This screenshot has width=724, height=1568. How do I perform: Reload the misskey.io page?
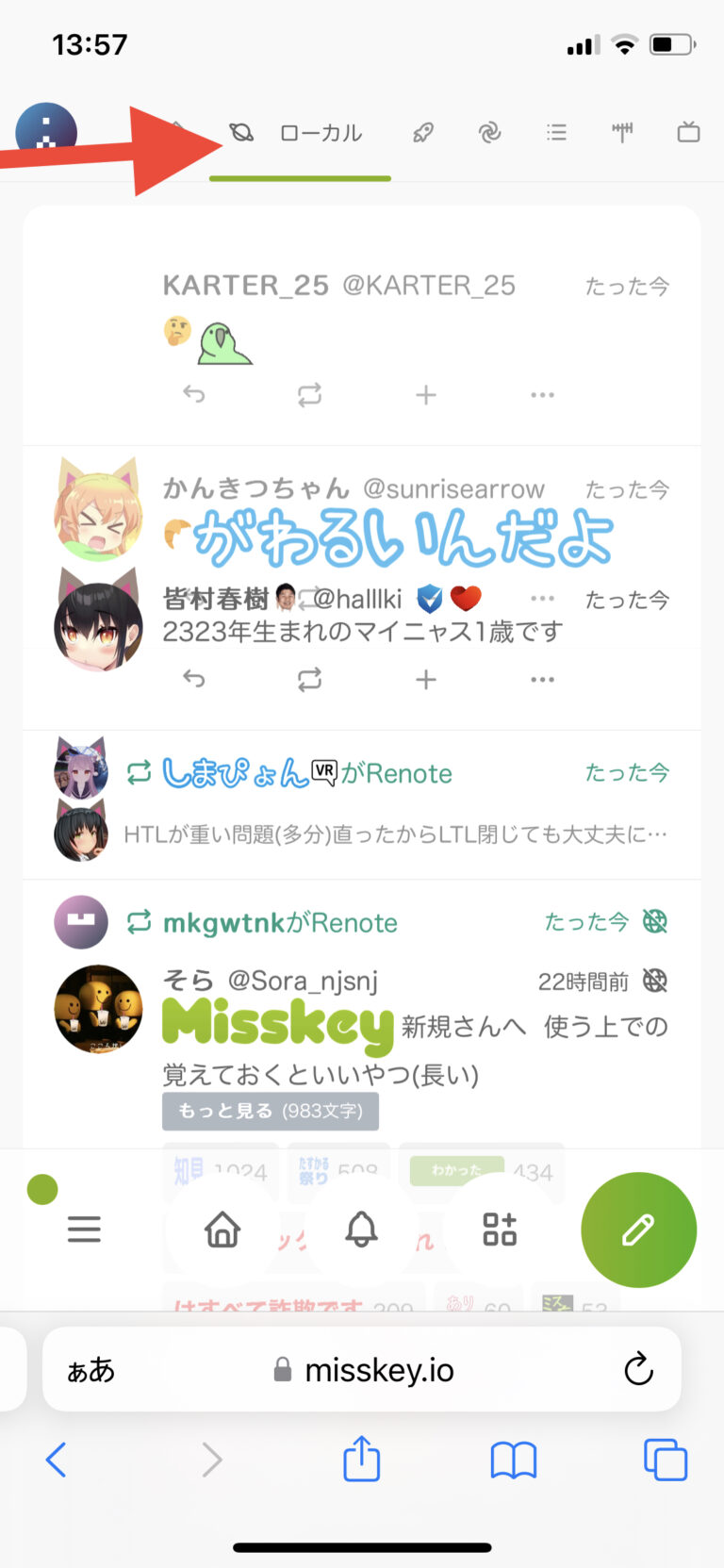point(640,1369)
